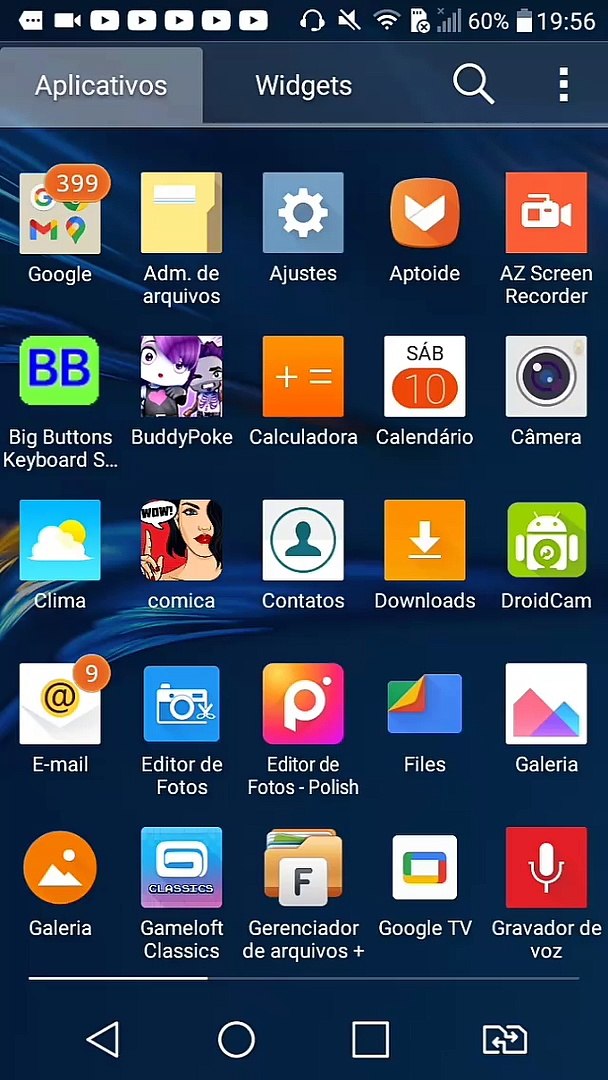
Task: Start AZ Screen Recorder
Action: coord(546,213)
